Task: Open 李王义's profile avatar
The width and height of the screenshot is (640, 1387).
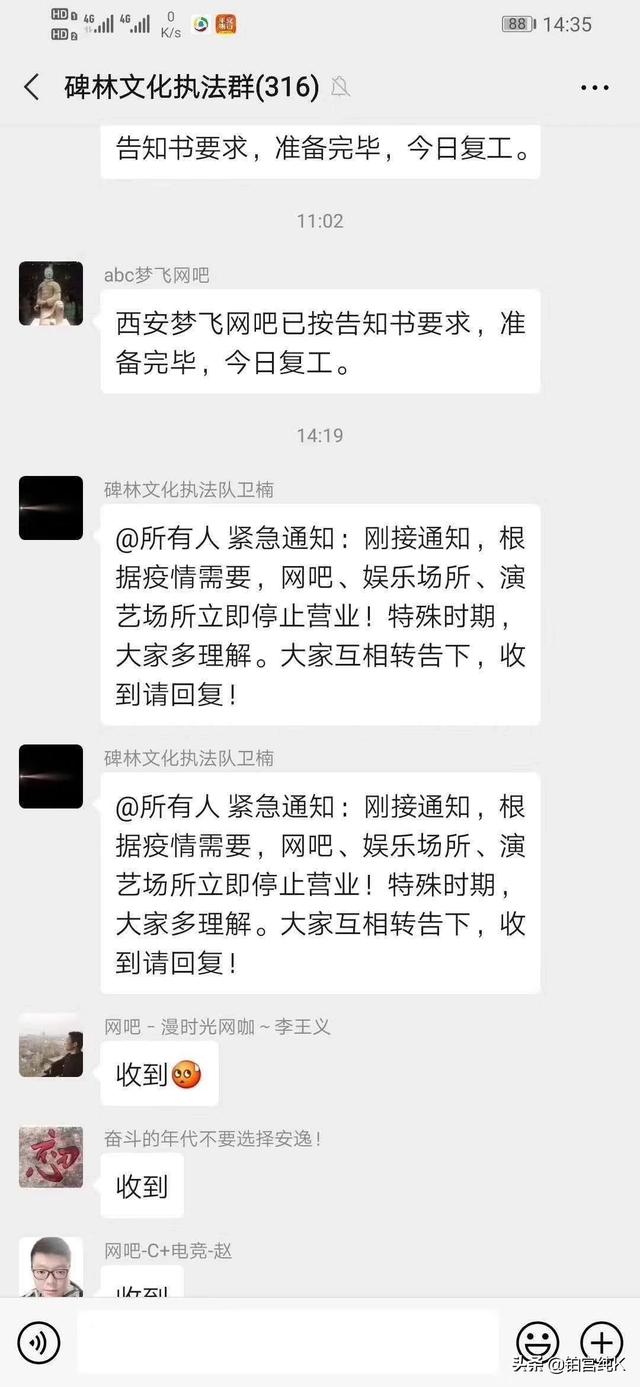Action: click(51, 1045)
